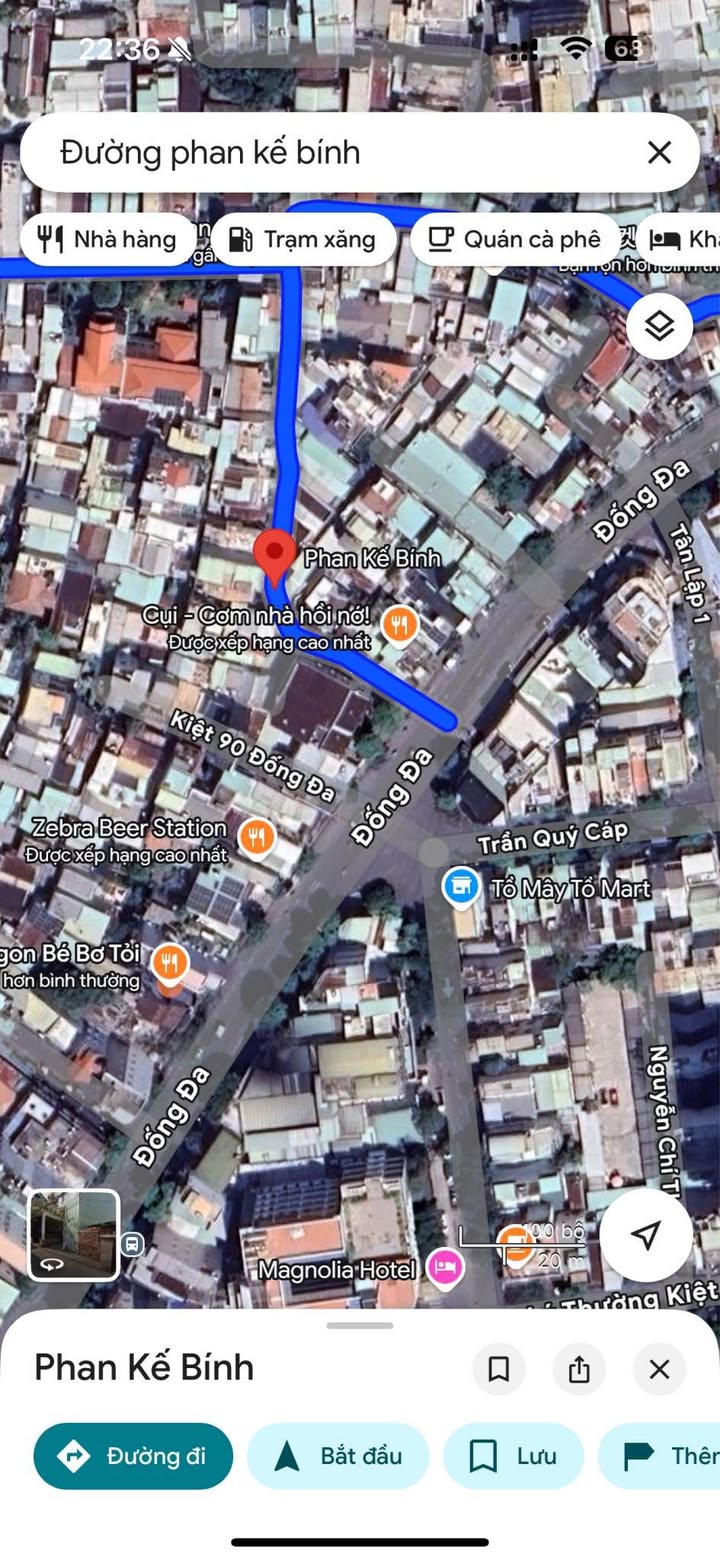
Task: Open the map layers selector
Action: pos(660,326)
